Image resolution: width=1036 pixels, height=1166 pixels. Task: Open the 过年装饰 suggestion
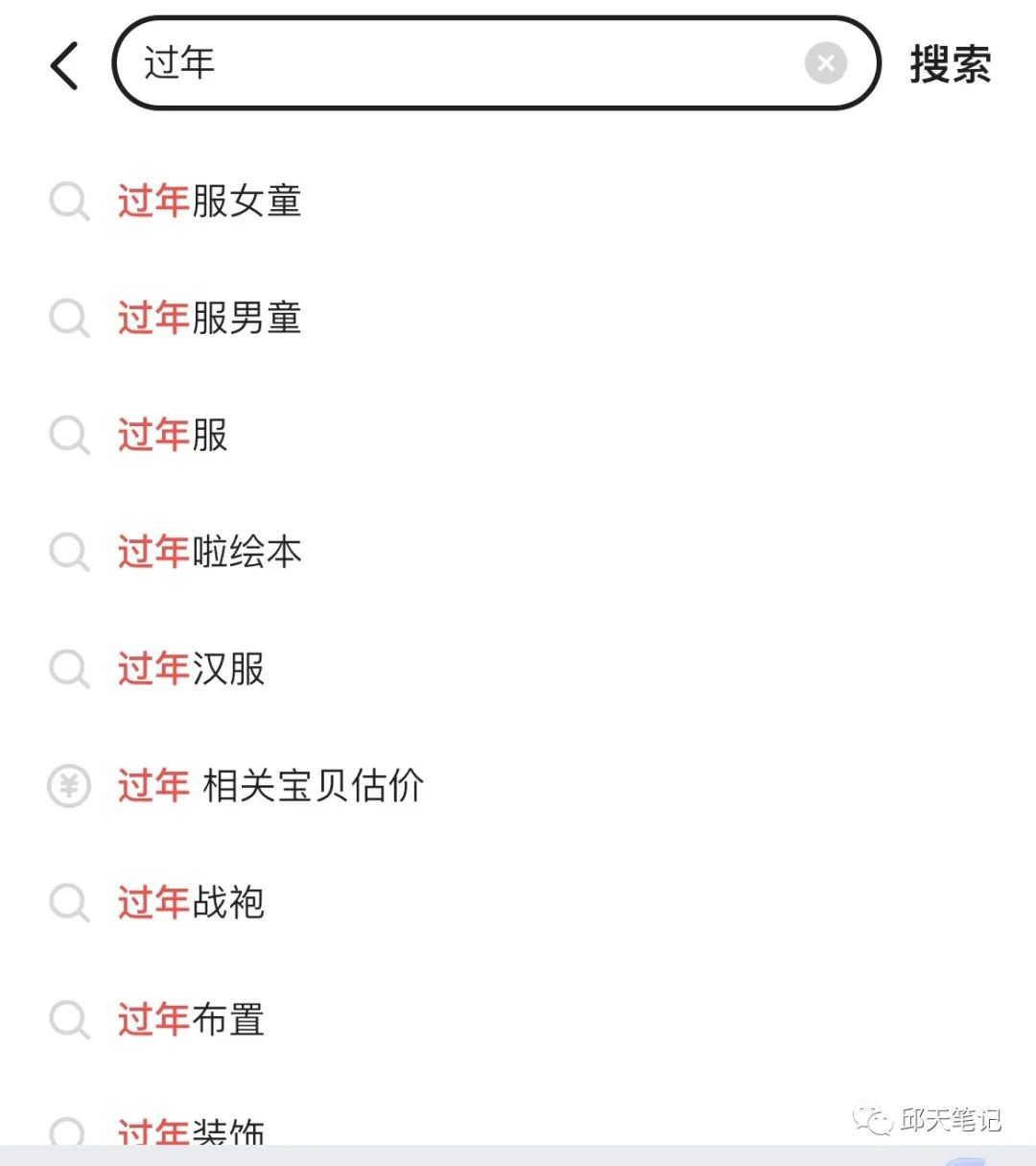pos(191,1130)
